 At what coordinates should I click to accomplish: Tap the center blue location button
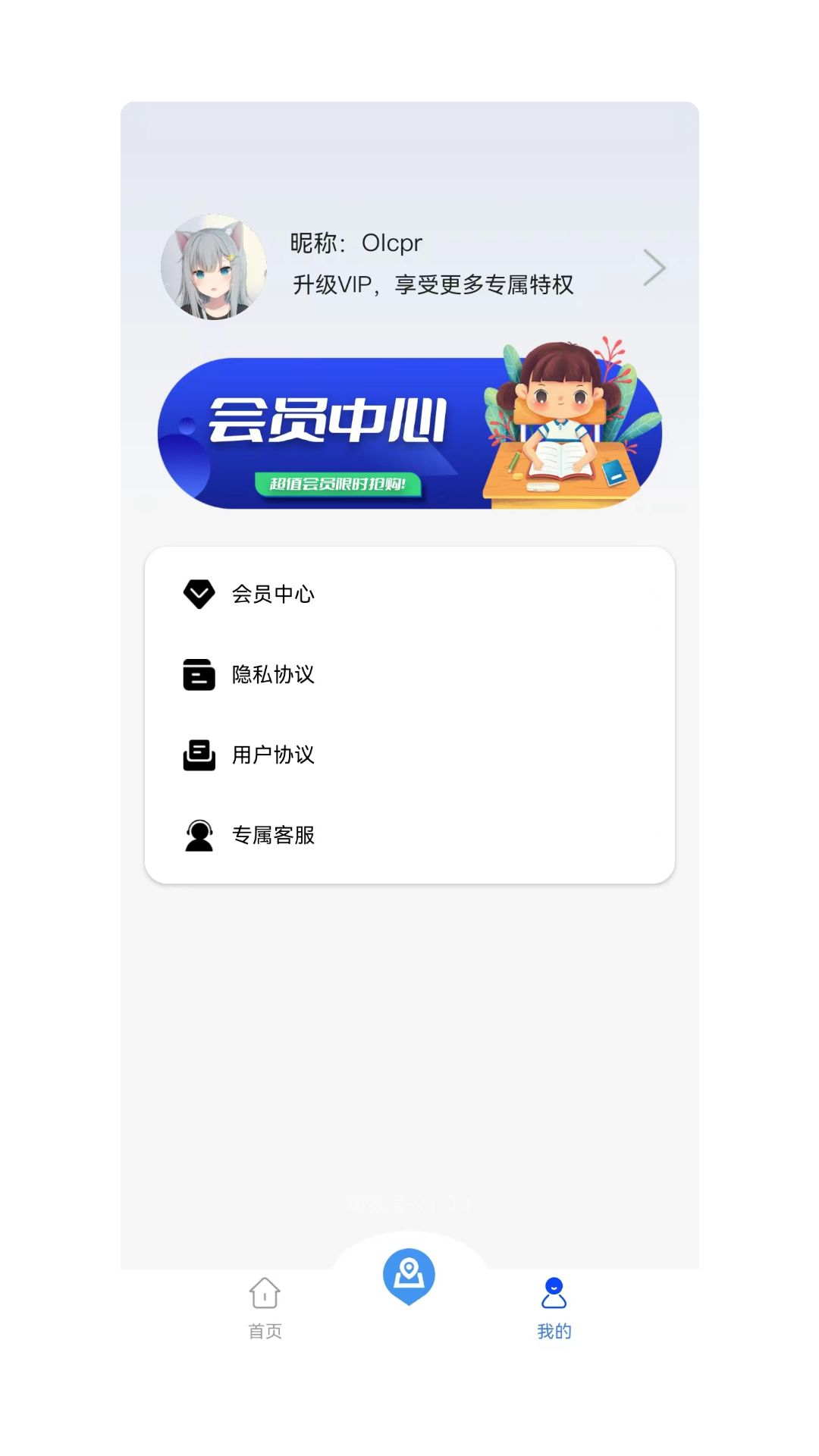pyautogui.click(x=409, y=1276)
